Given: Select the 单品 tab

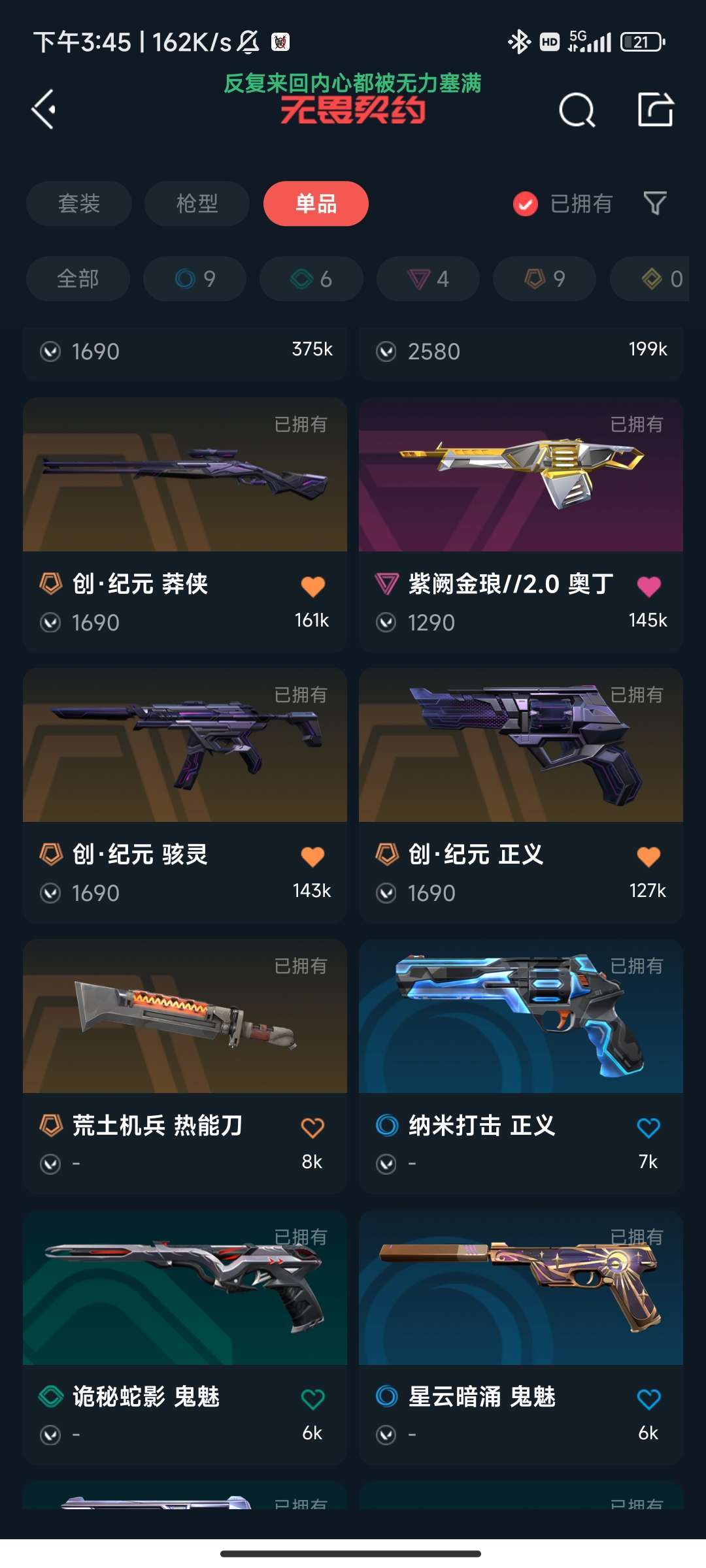Looking at the screenshot, I should (316, 203).
